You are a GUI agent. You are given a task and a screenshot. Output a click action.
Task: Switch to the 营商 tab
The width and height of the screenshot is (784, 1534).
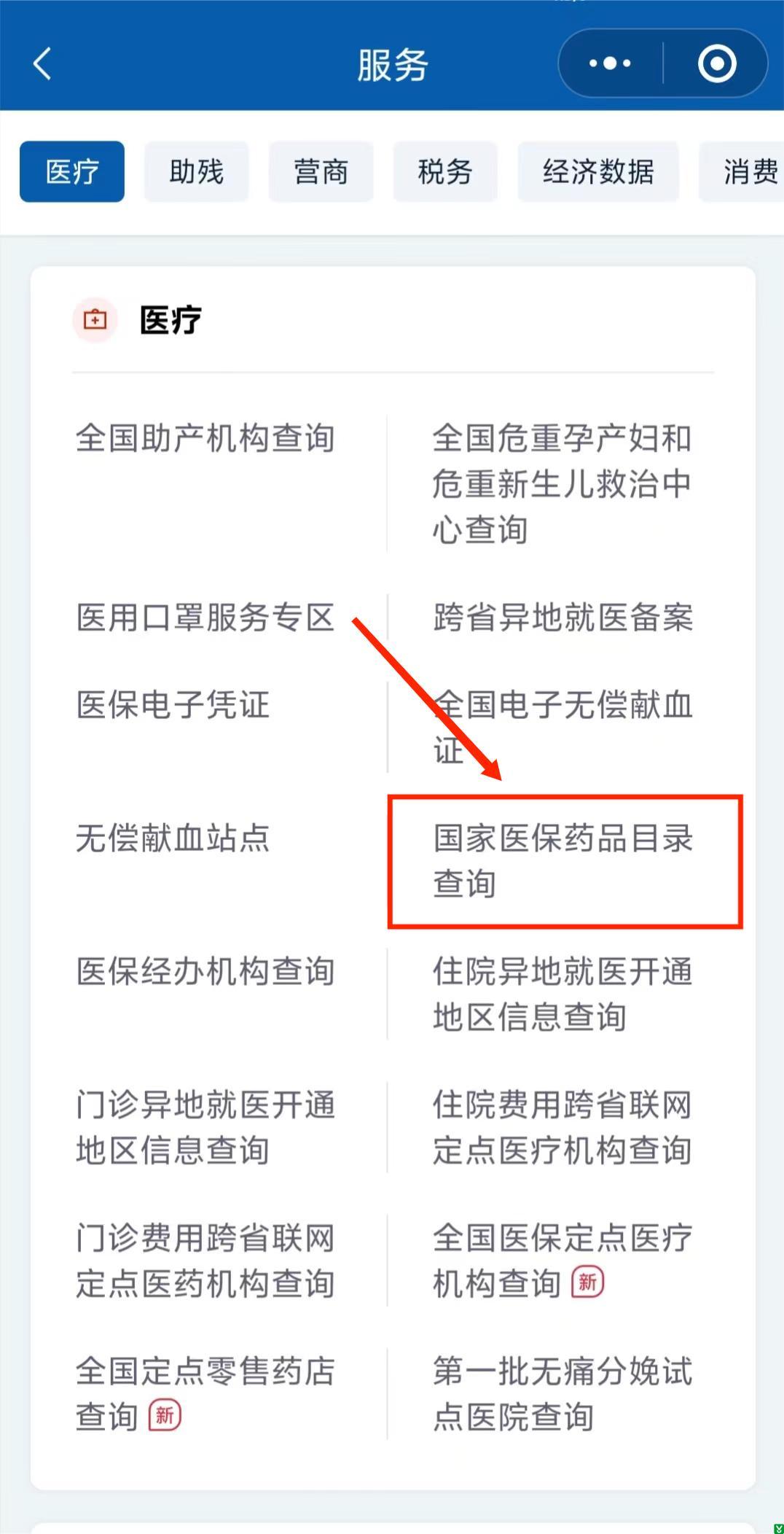tap(321, 172)
